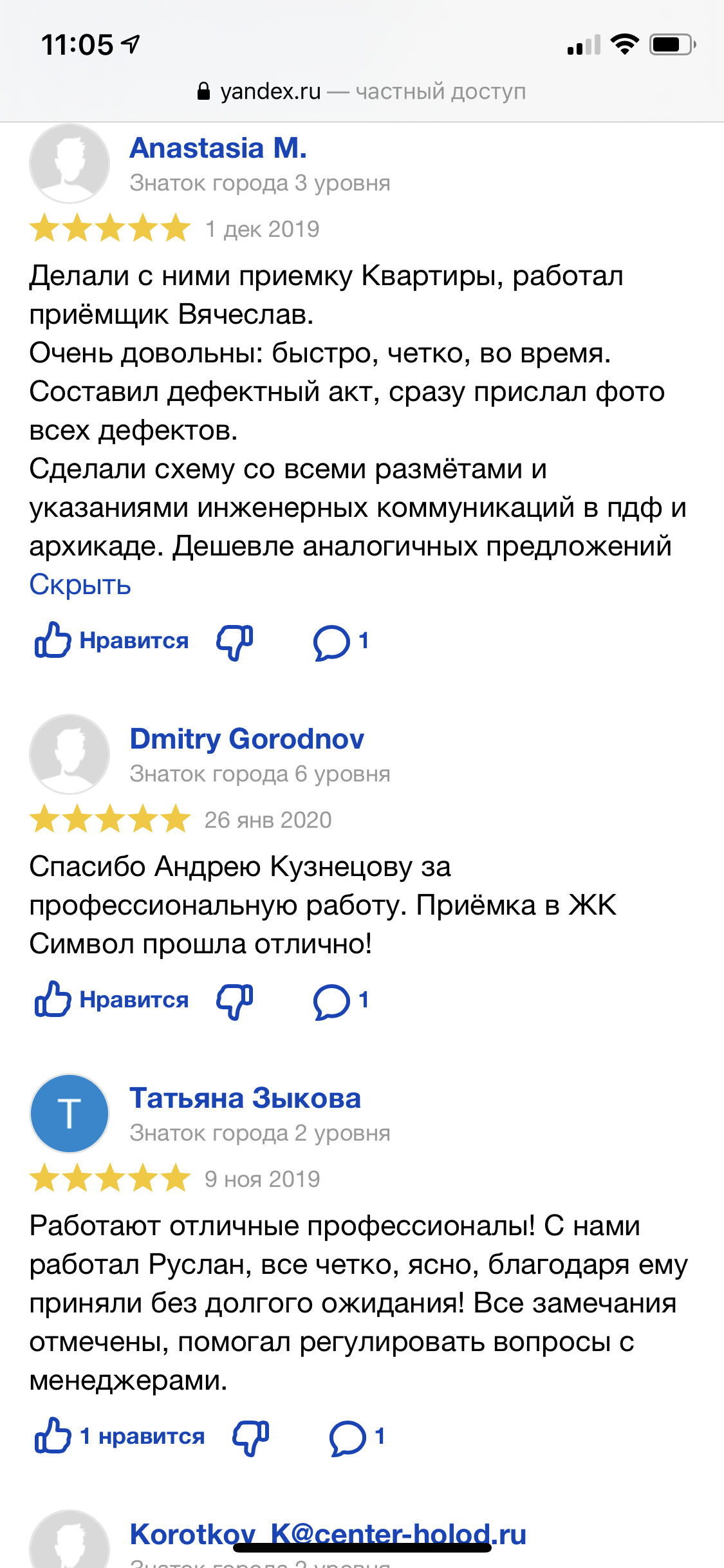
Task: Open Dmitry Gorodnov's profile
Action: (246, 739)
